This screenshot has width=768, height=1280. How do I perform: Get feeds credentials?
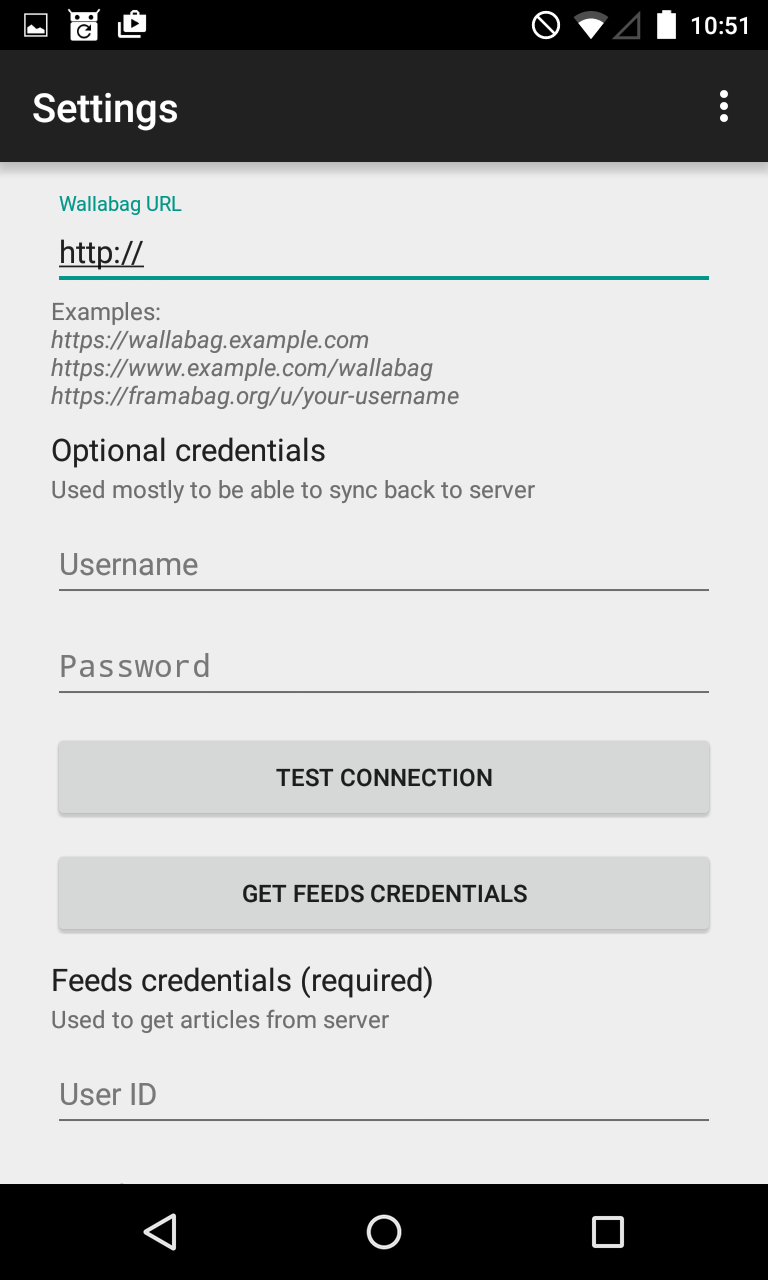(384, 894)
